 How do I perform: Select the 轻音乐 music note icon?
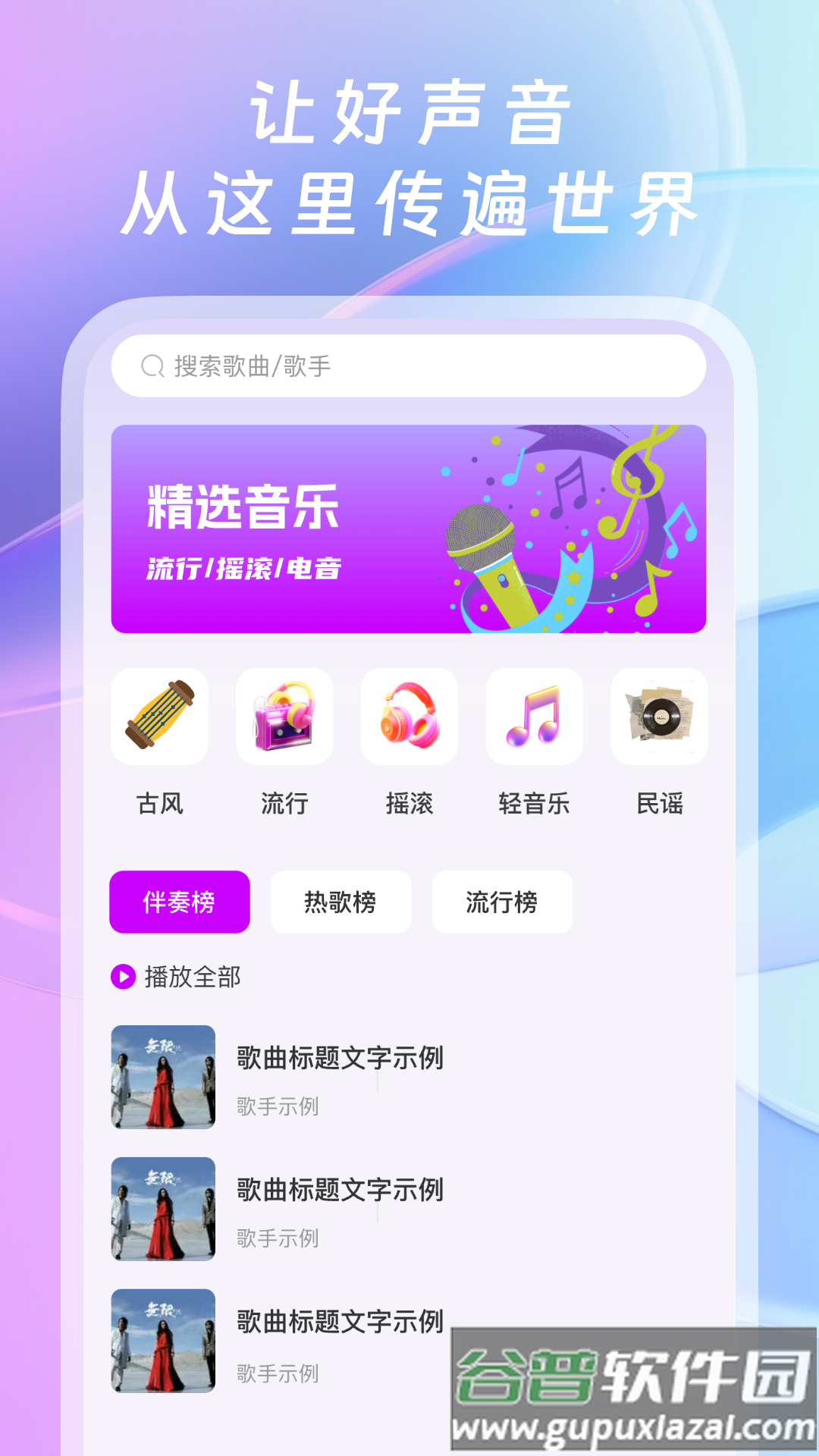[x=534, y=717]
